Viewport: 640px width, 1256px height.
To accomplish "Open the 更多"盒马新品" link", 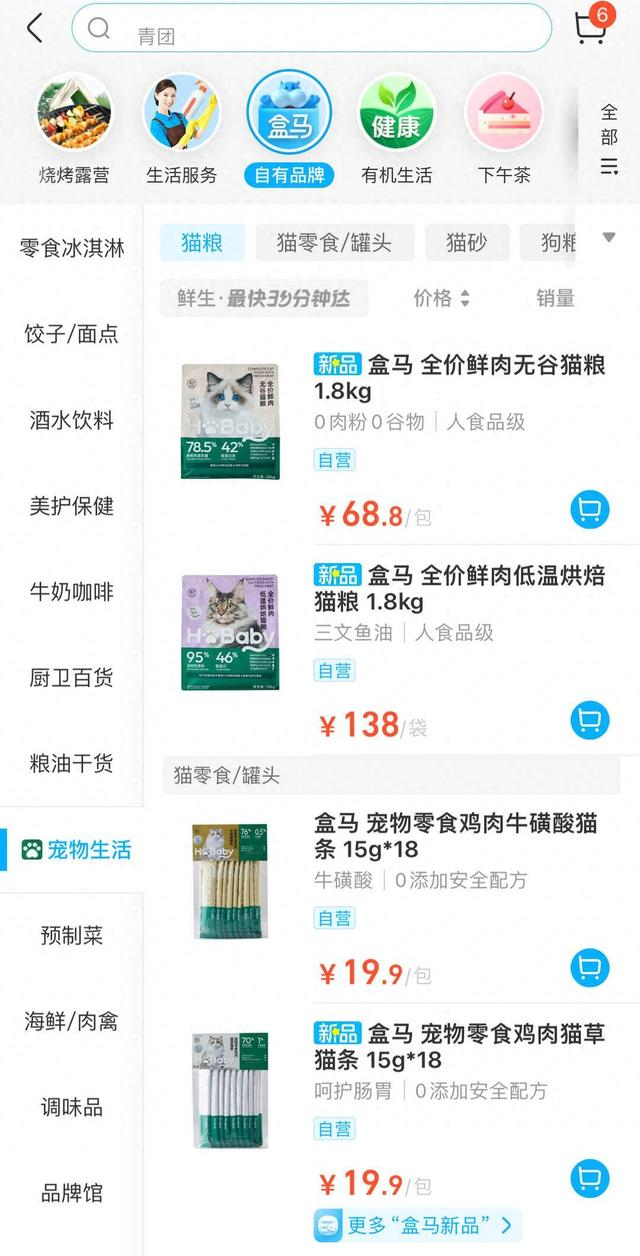I will pos(420,1225).
